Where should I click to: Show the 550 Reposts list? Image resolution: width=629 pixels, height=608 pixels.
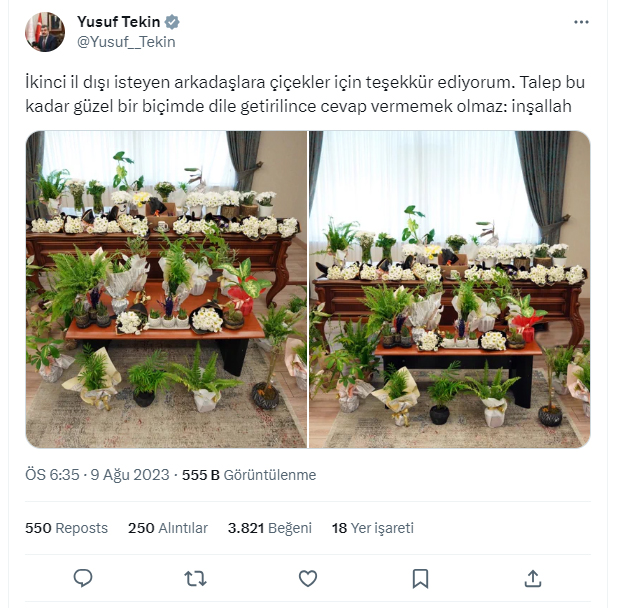pos(67,528)
